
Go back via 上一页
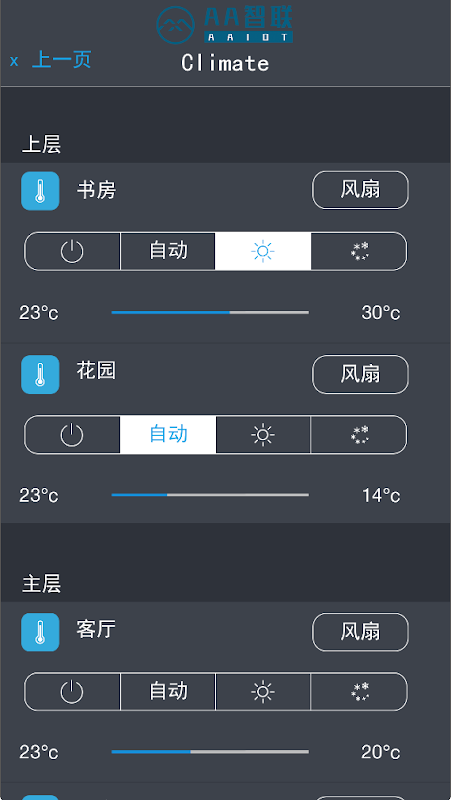[x=61, y=60]
